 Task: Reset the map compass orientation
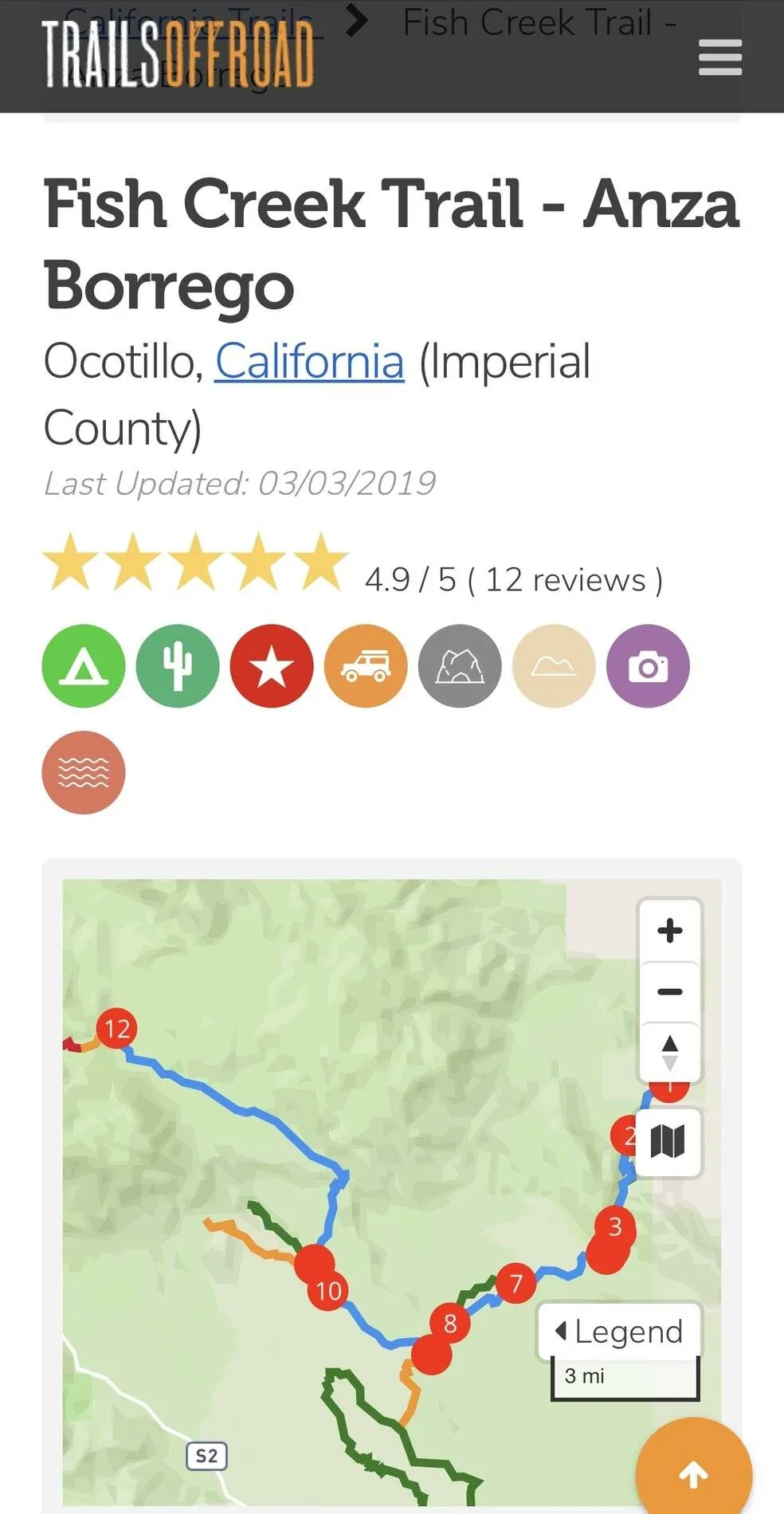pos(670,1053)
